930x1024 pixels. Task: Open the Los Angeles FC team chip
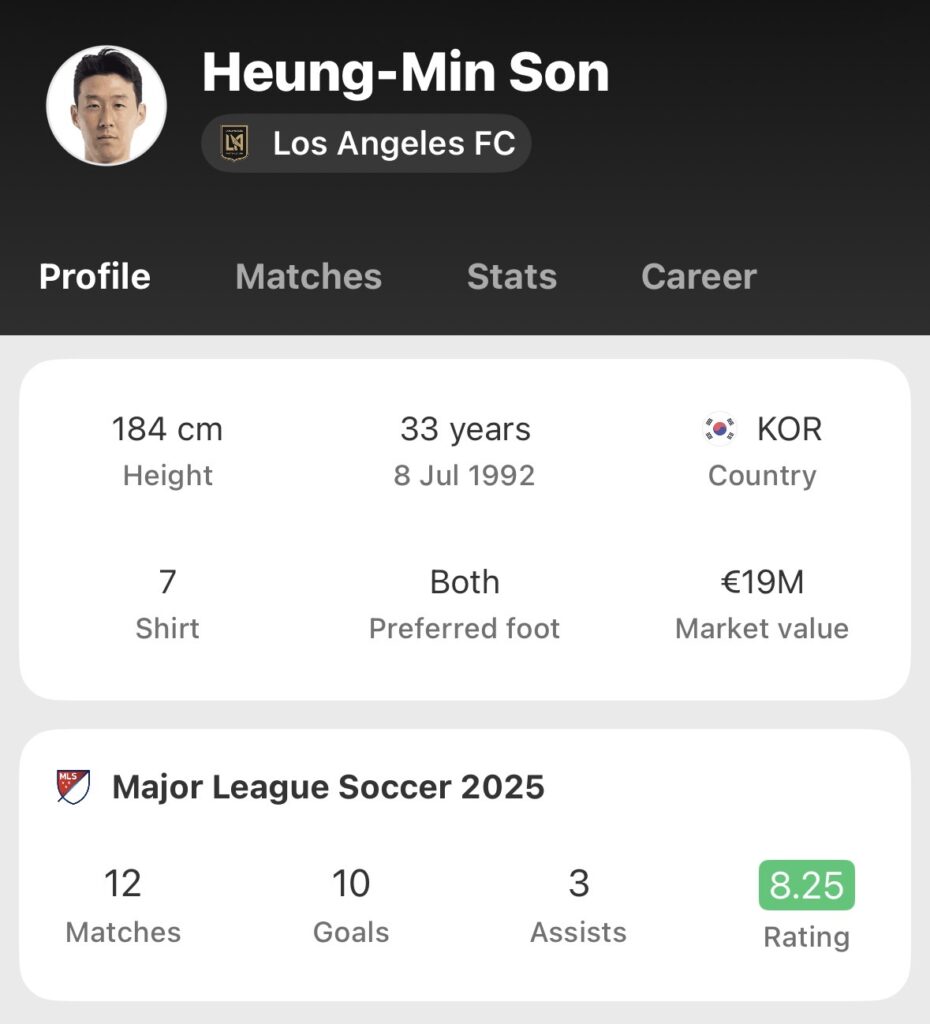click(366, 144)
